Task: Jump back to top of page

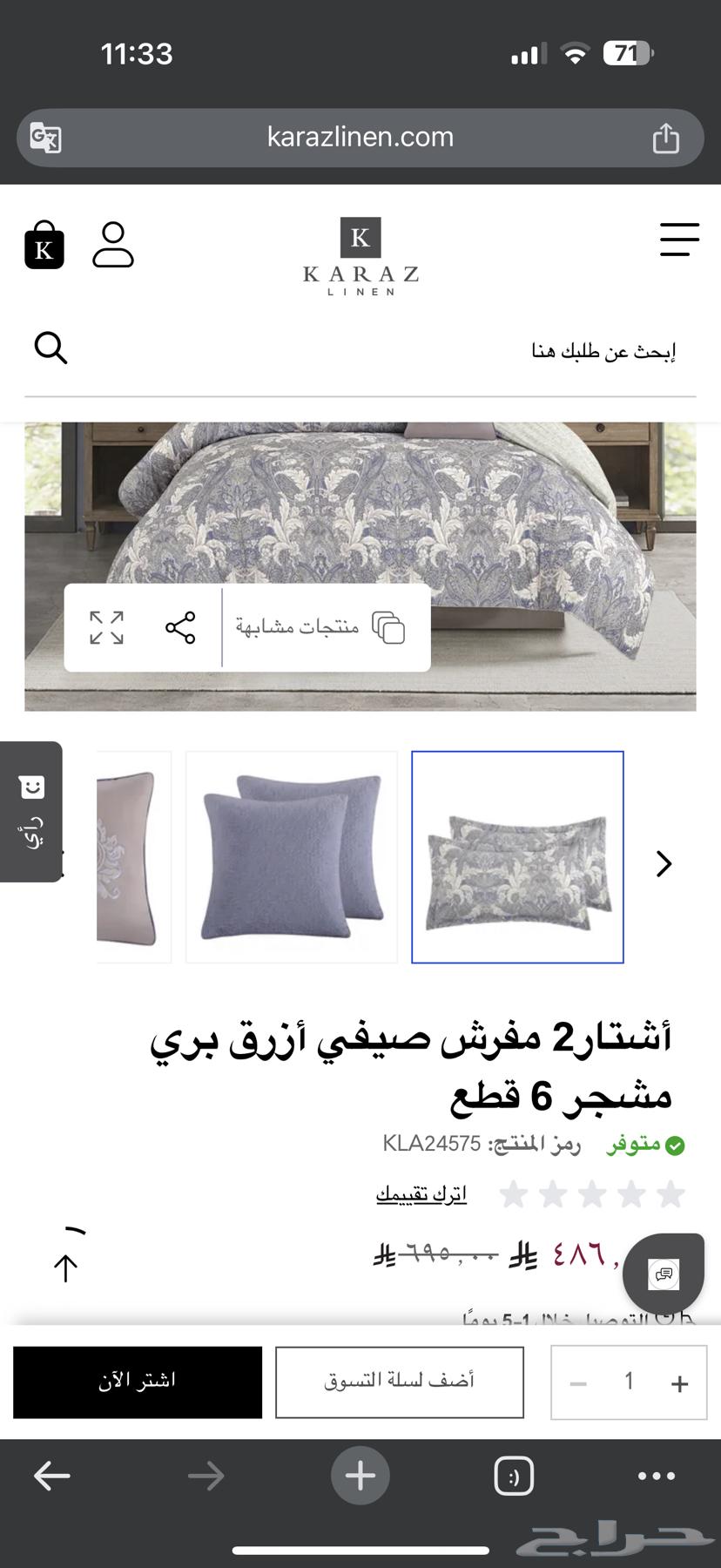Action: (x=66, y=1267)
